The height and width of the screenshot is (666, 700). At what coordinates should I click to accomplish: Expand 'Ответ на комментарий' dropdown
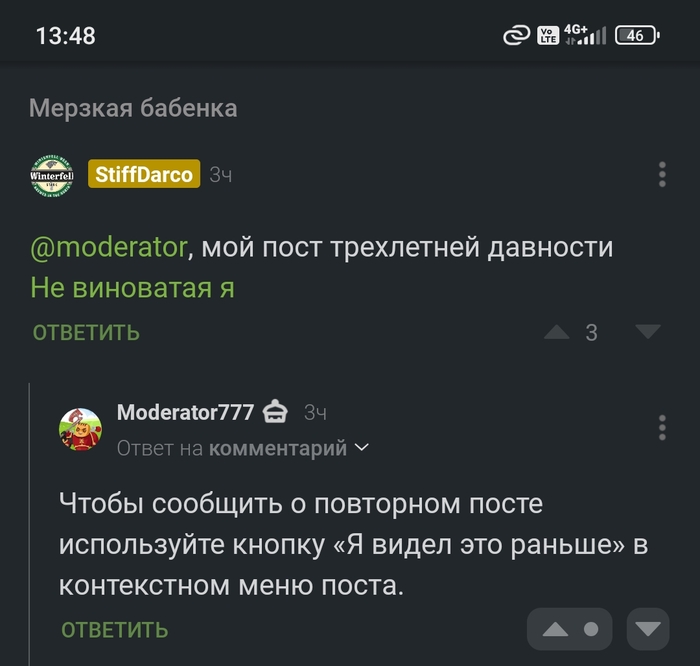point(243,448)
